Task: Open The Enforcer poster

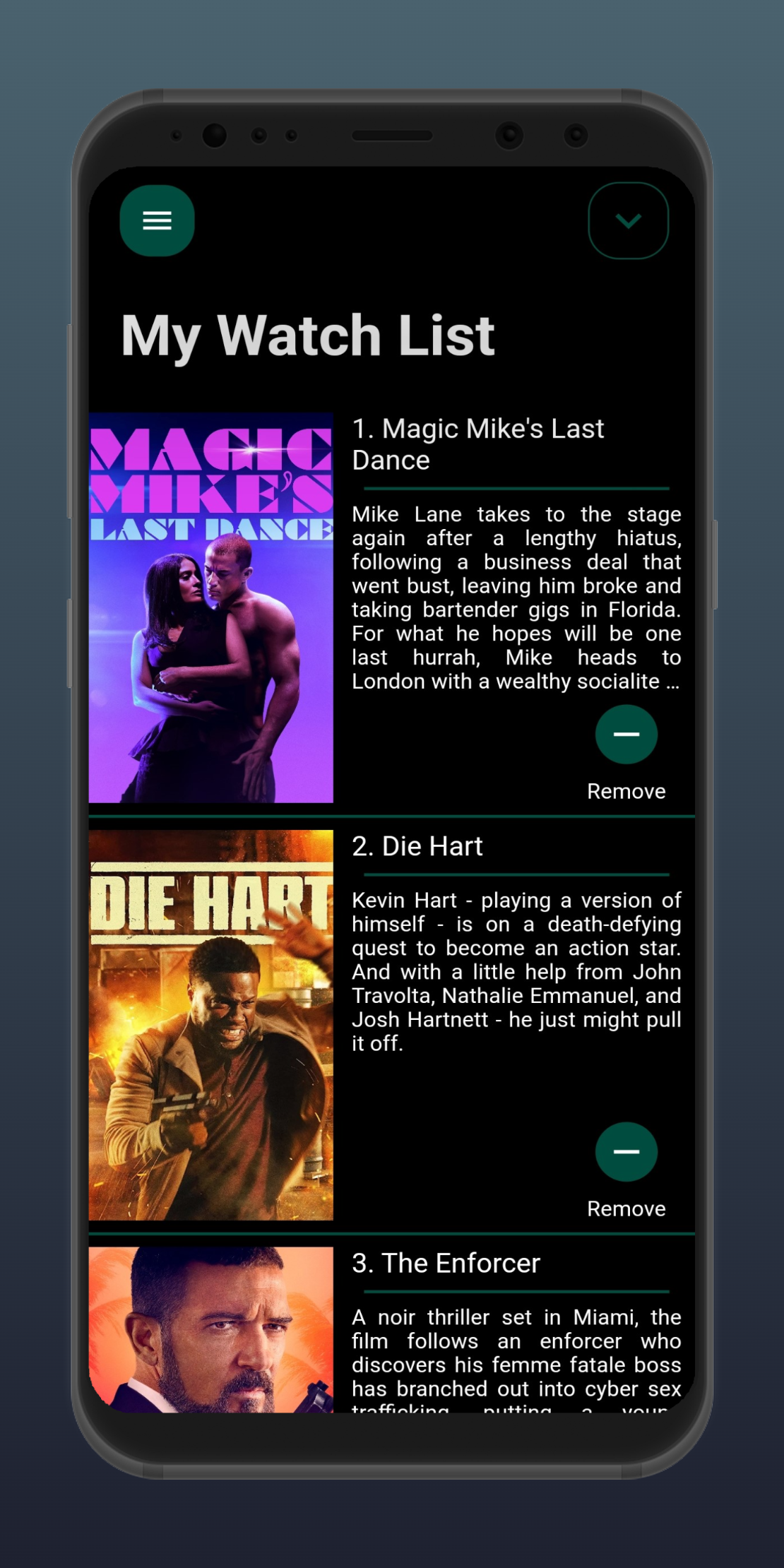Action: pos(211,1329)
